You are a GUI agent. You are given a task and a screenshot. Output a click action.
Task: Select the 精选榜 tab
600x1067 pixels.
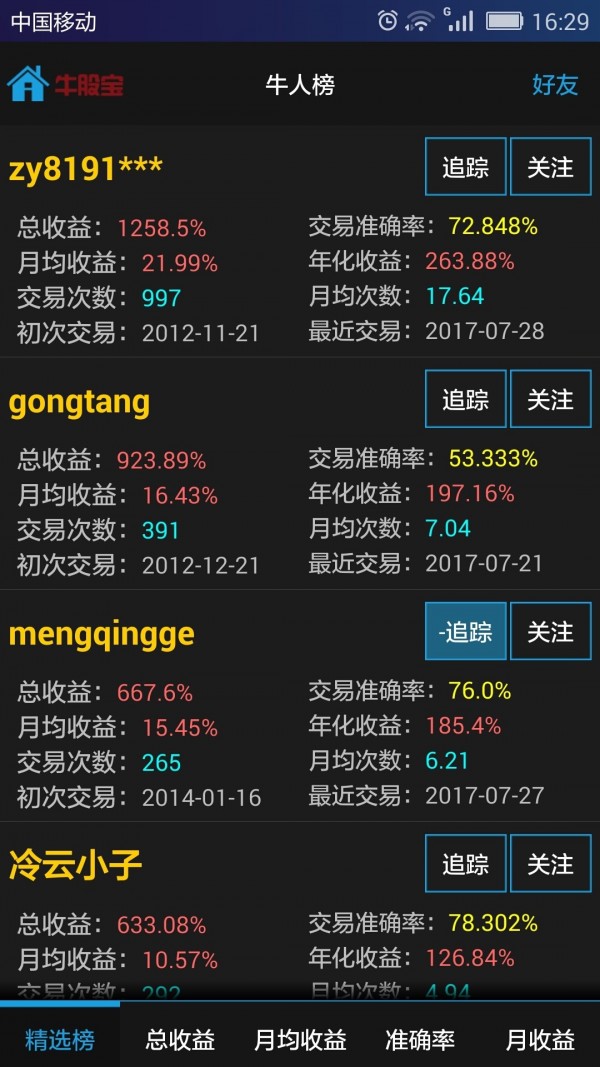click(60, 1039)
